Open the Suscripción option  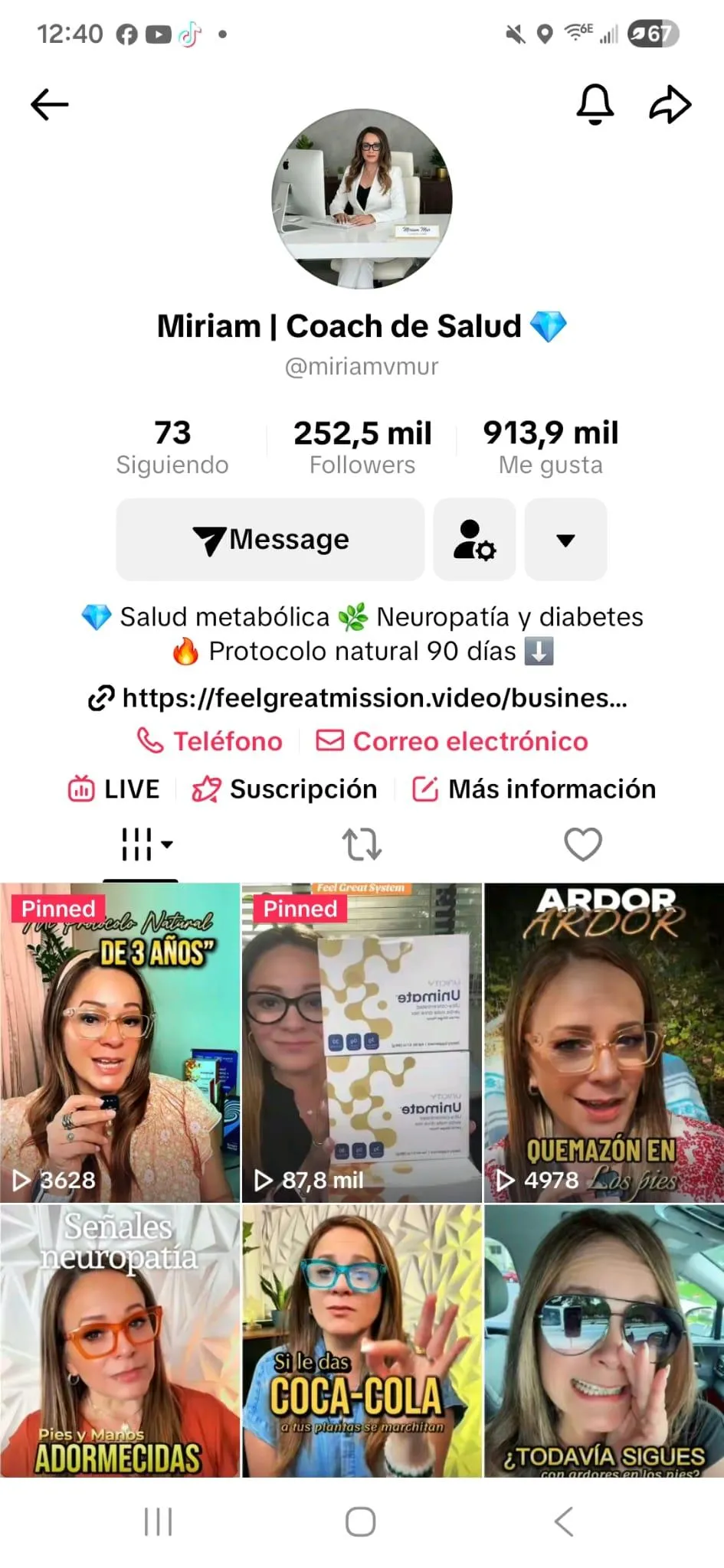[x=285, y=789]
